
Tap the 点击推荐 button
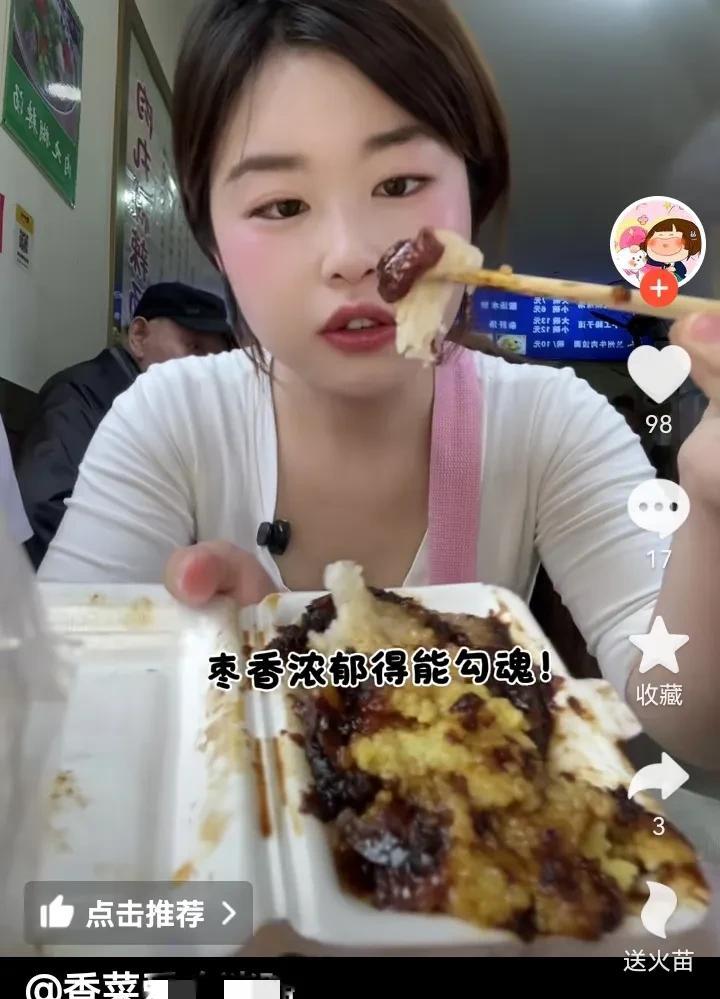(139, 913)
